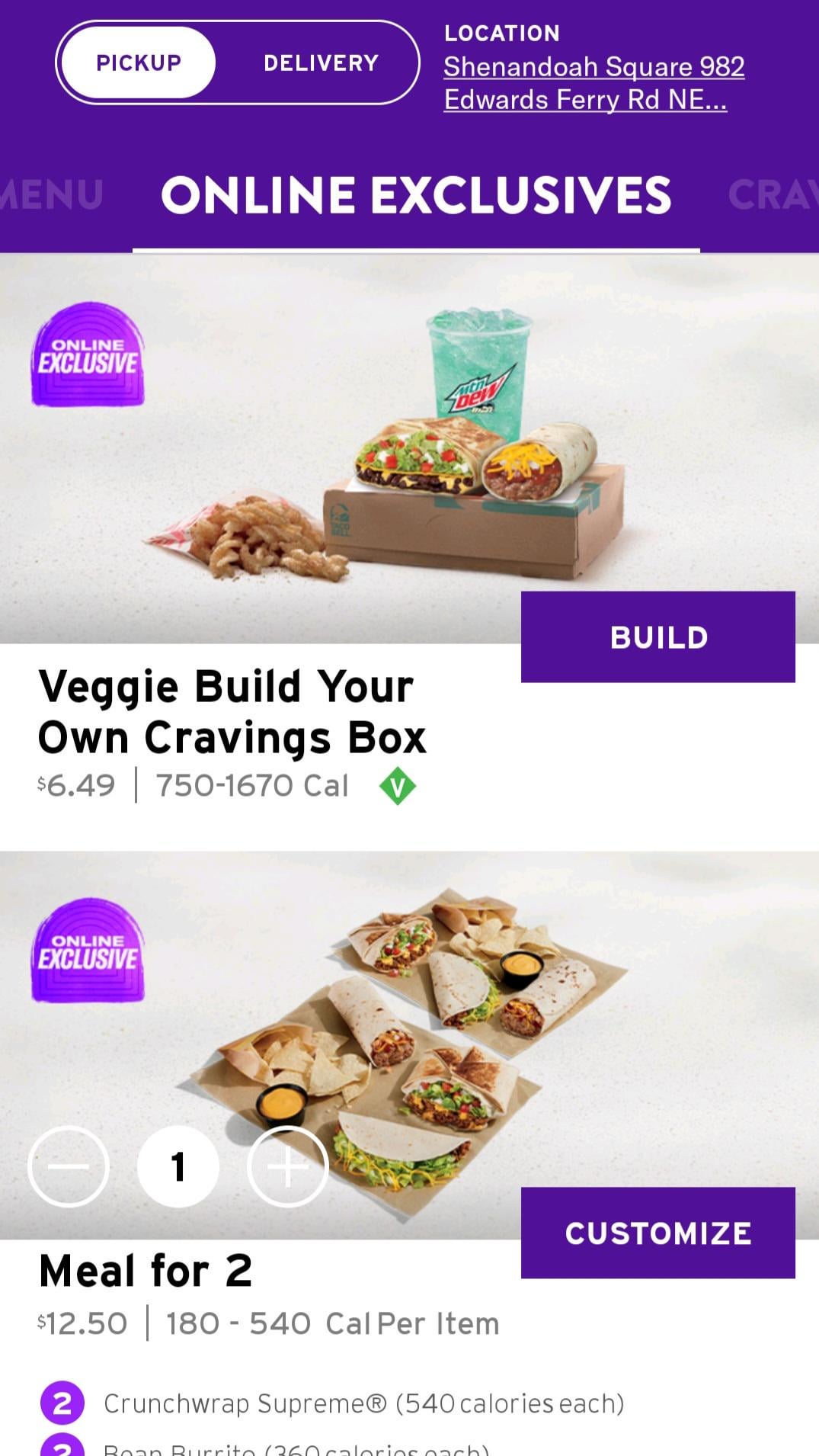Increase Meal for 2 quantity

click(x=287, y=1166)
